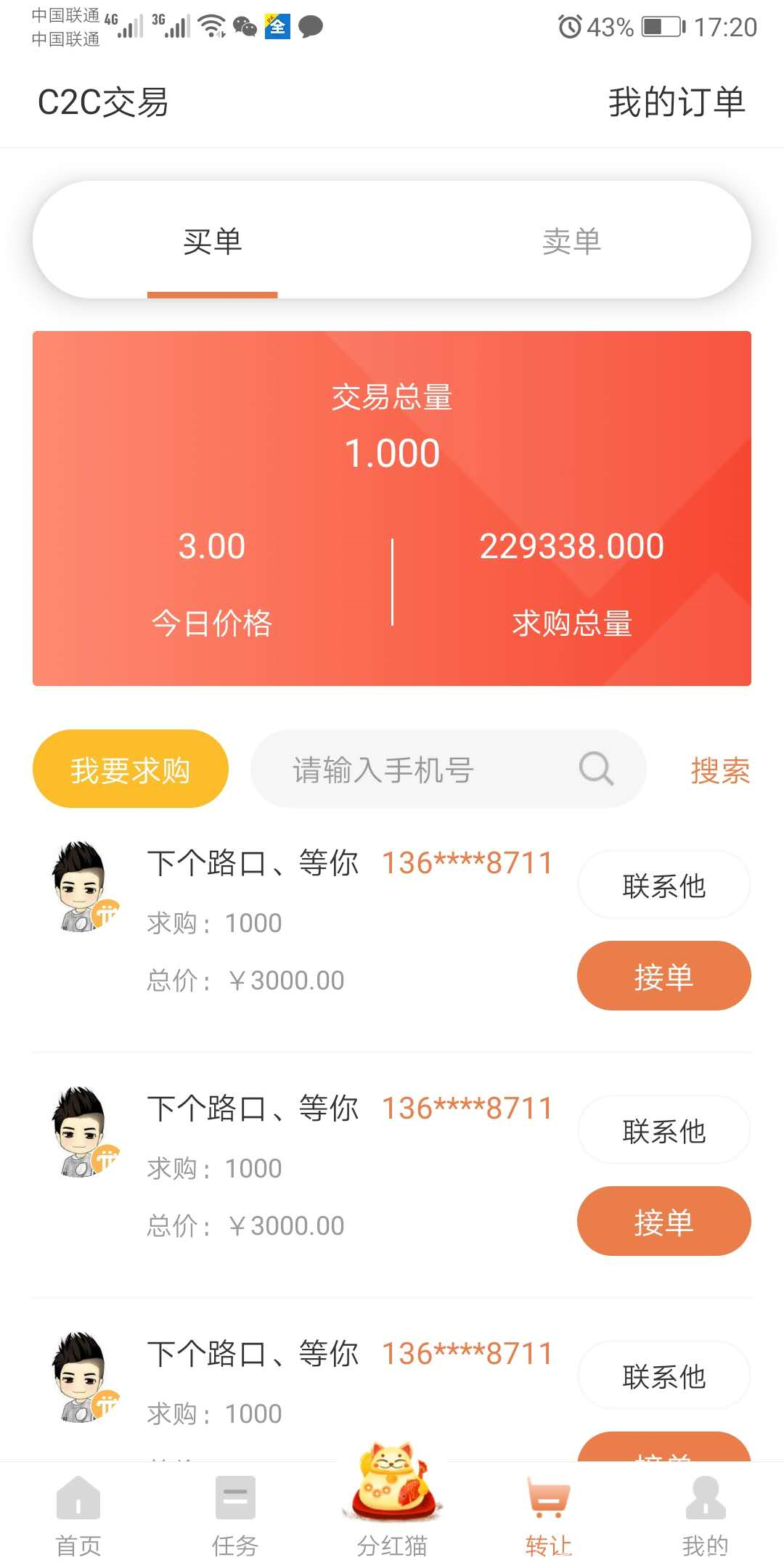Select the 买单 tab
Image resolution: width=784 pixels, height=1568 pixels.
tap(212, 241)
